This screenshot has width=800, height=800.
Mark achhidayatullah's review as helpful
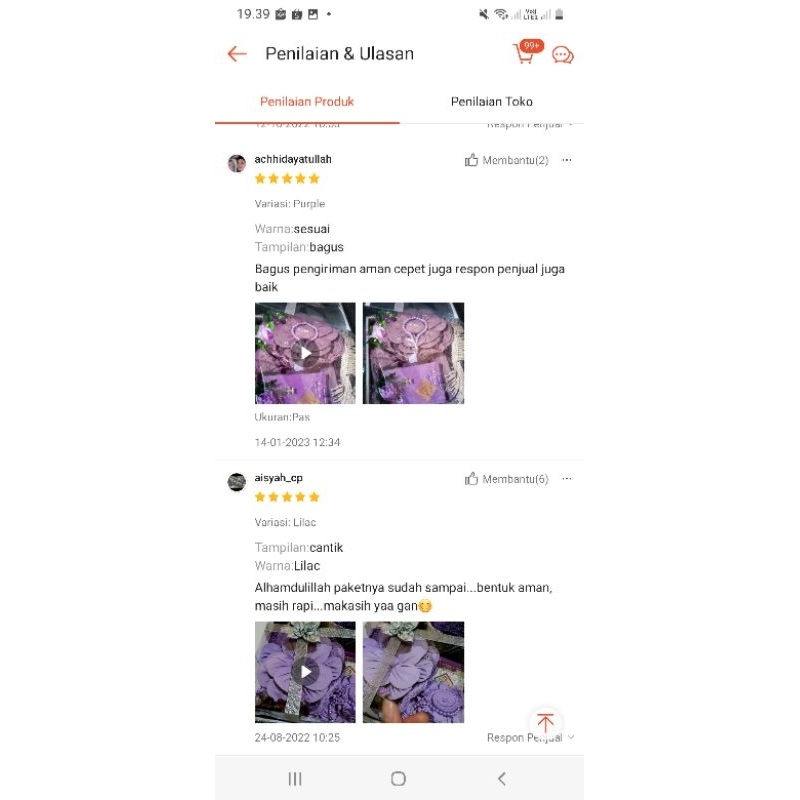coord(506,160)
